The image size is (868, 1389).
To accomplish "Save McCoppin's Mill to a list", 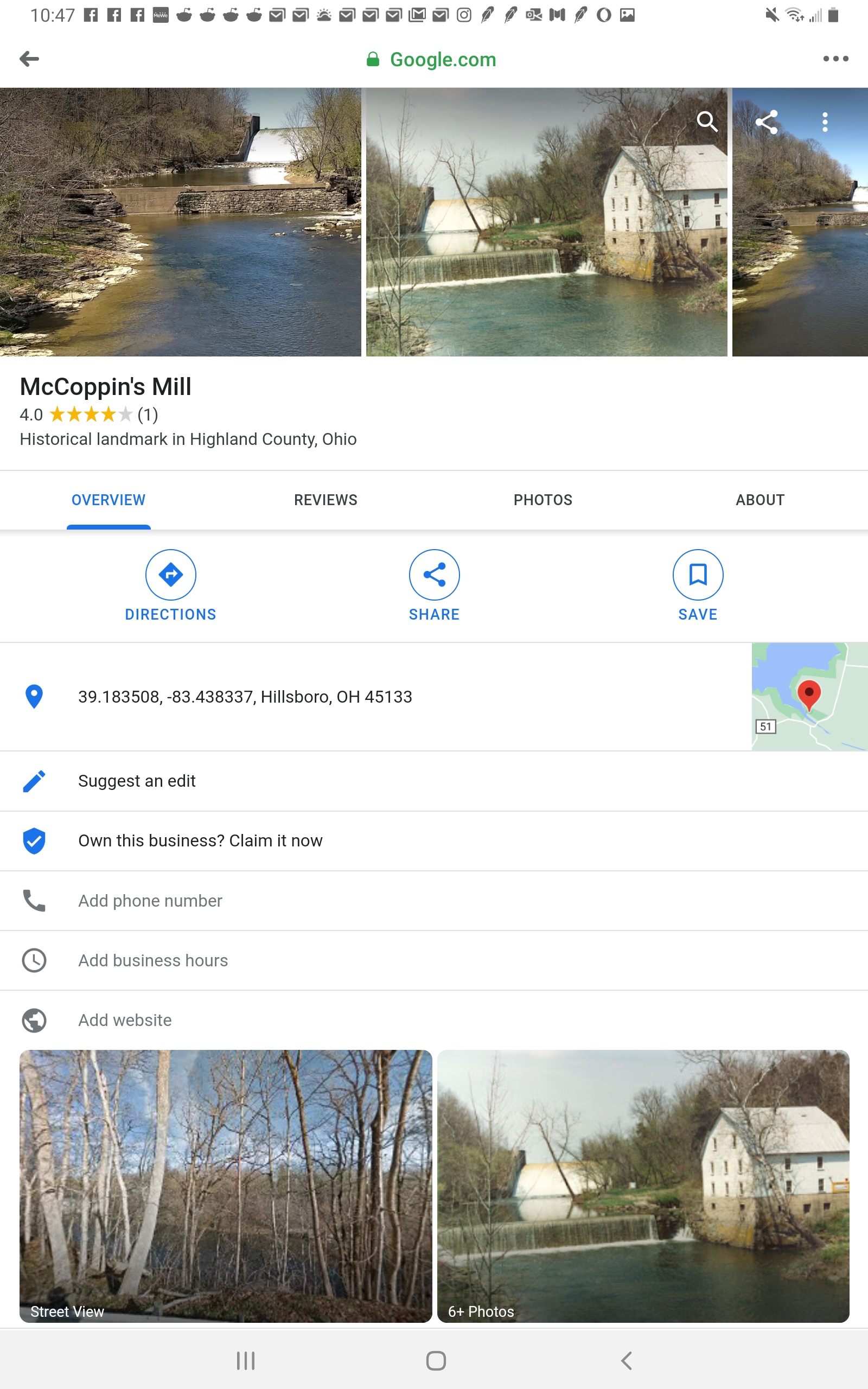I will (x=698, y=575).
